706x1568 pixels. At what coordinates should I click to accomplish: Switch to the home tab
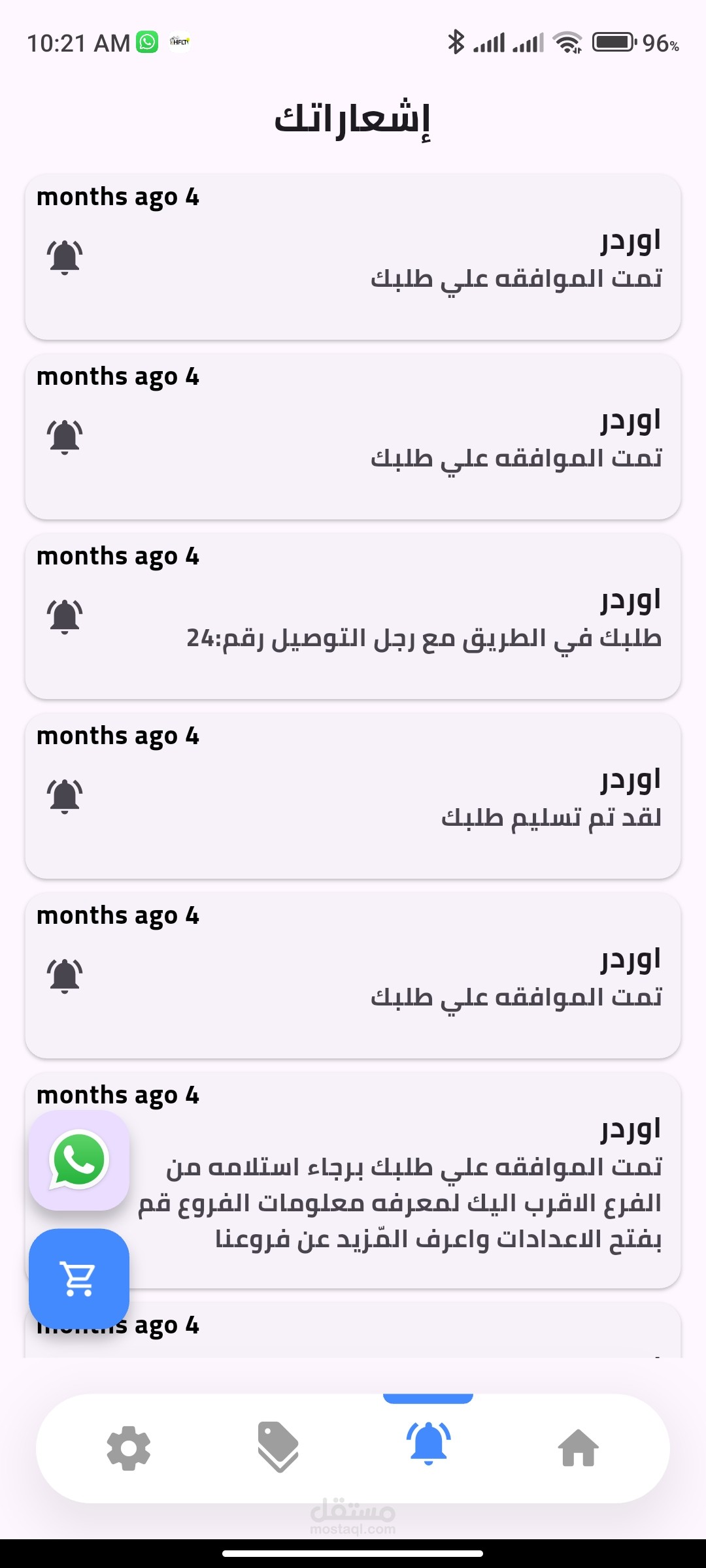pyautogui.click(x=578, y=1448)
